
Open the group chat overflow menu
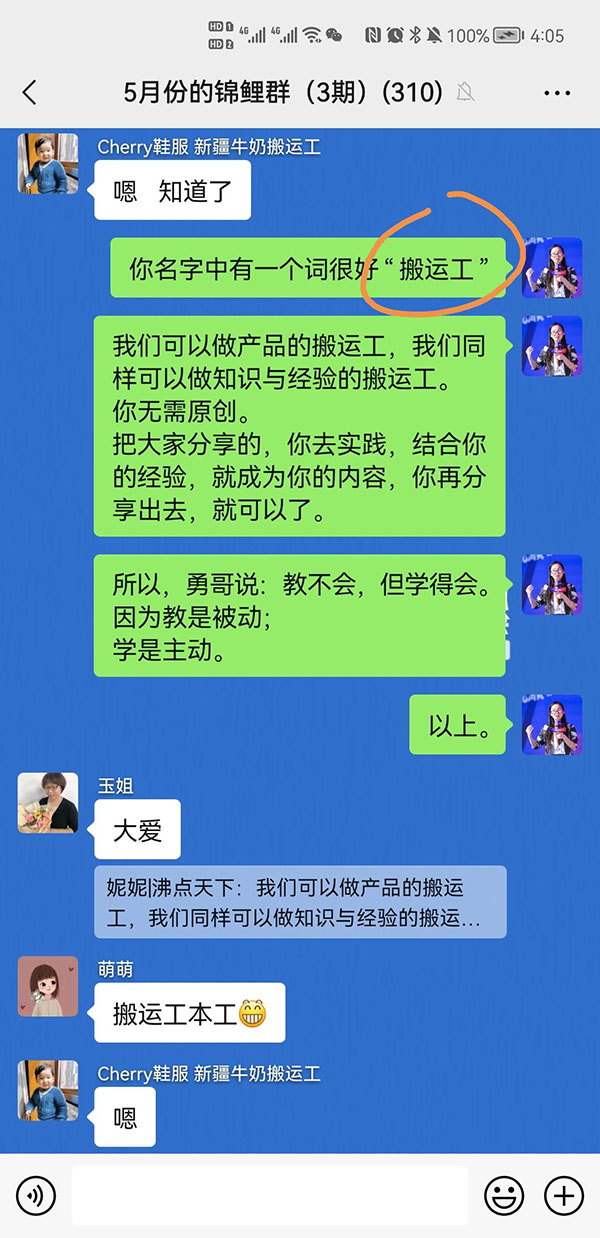pyautogui.click(x=557, y=93)
